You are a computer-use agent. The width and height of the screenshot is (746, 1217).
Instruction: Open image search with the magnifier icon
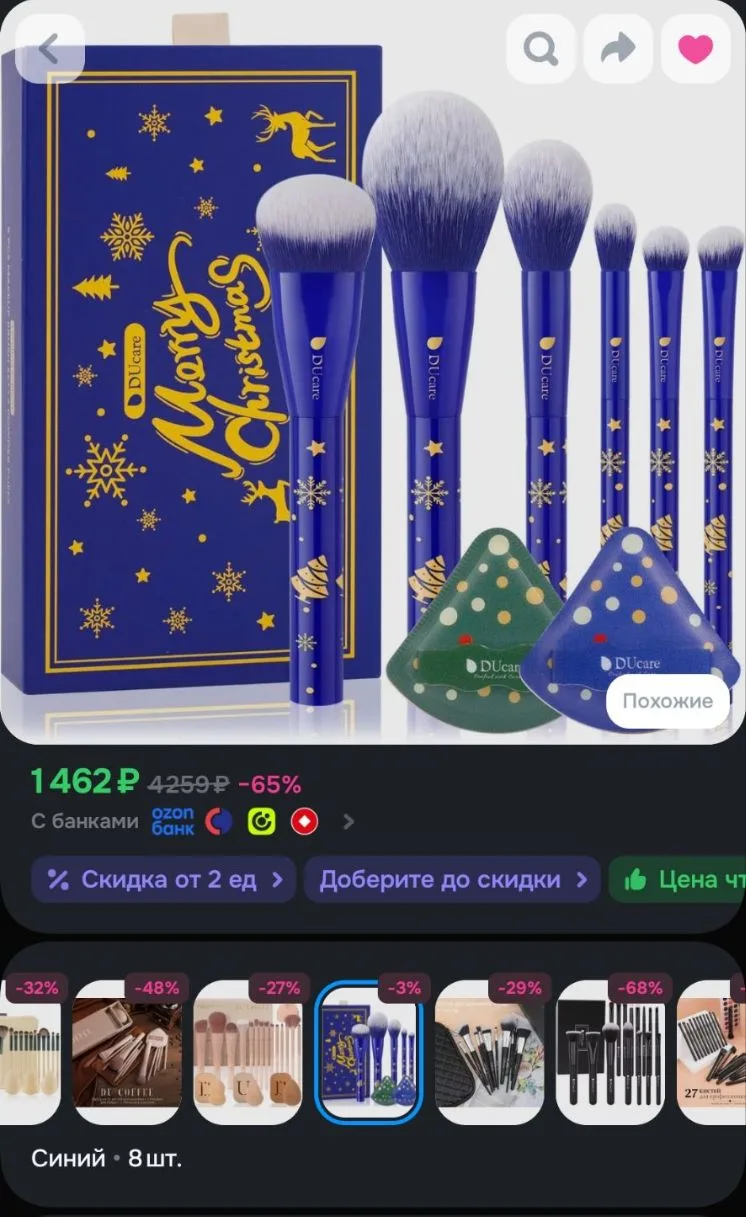tap(541, 48)
